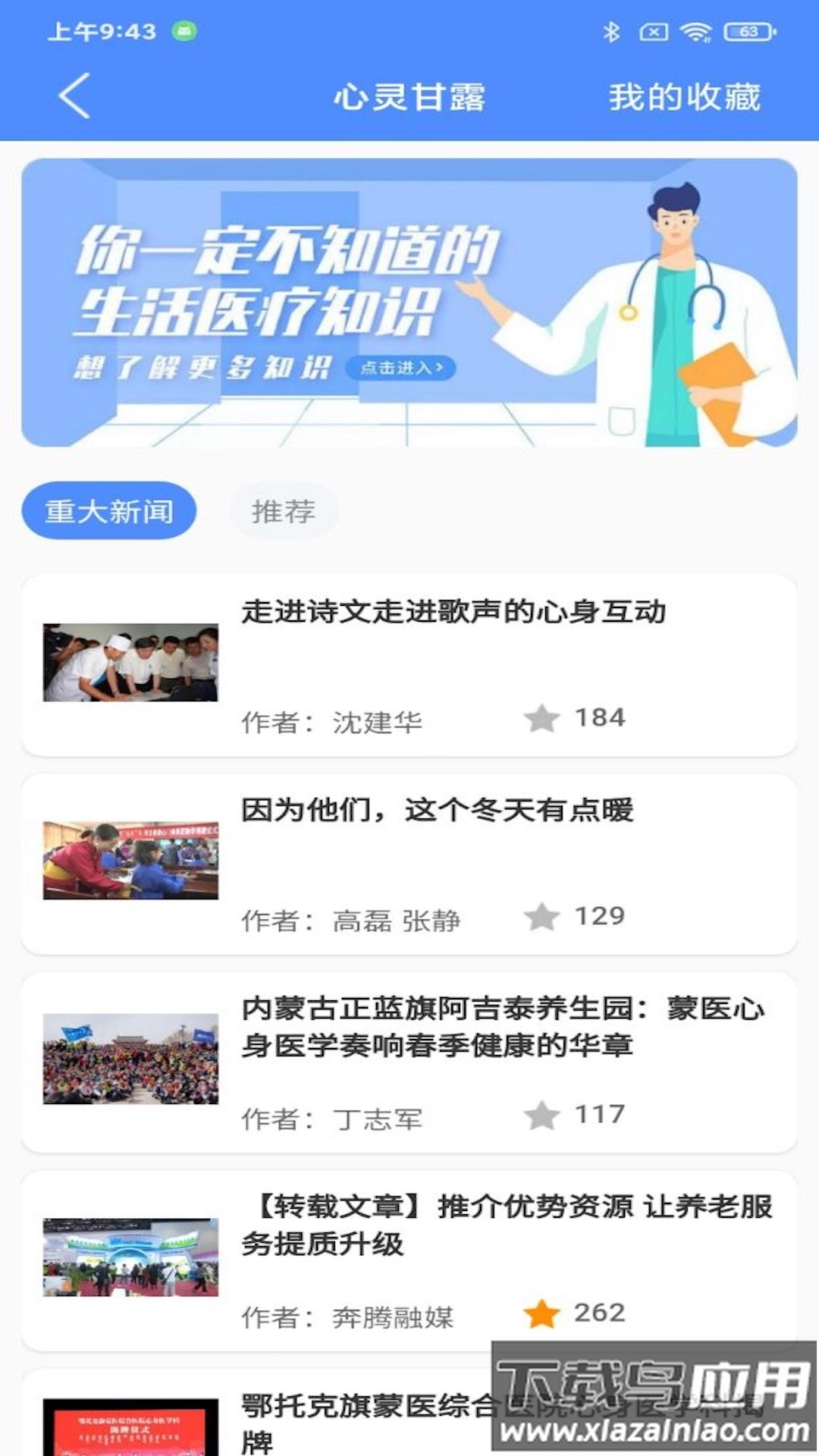Switch to the 重大新闻 tab
The height and width of the screenshot is (1456, 819).
tap(111, 510)
